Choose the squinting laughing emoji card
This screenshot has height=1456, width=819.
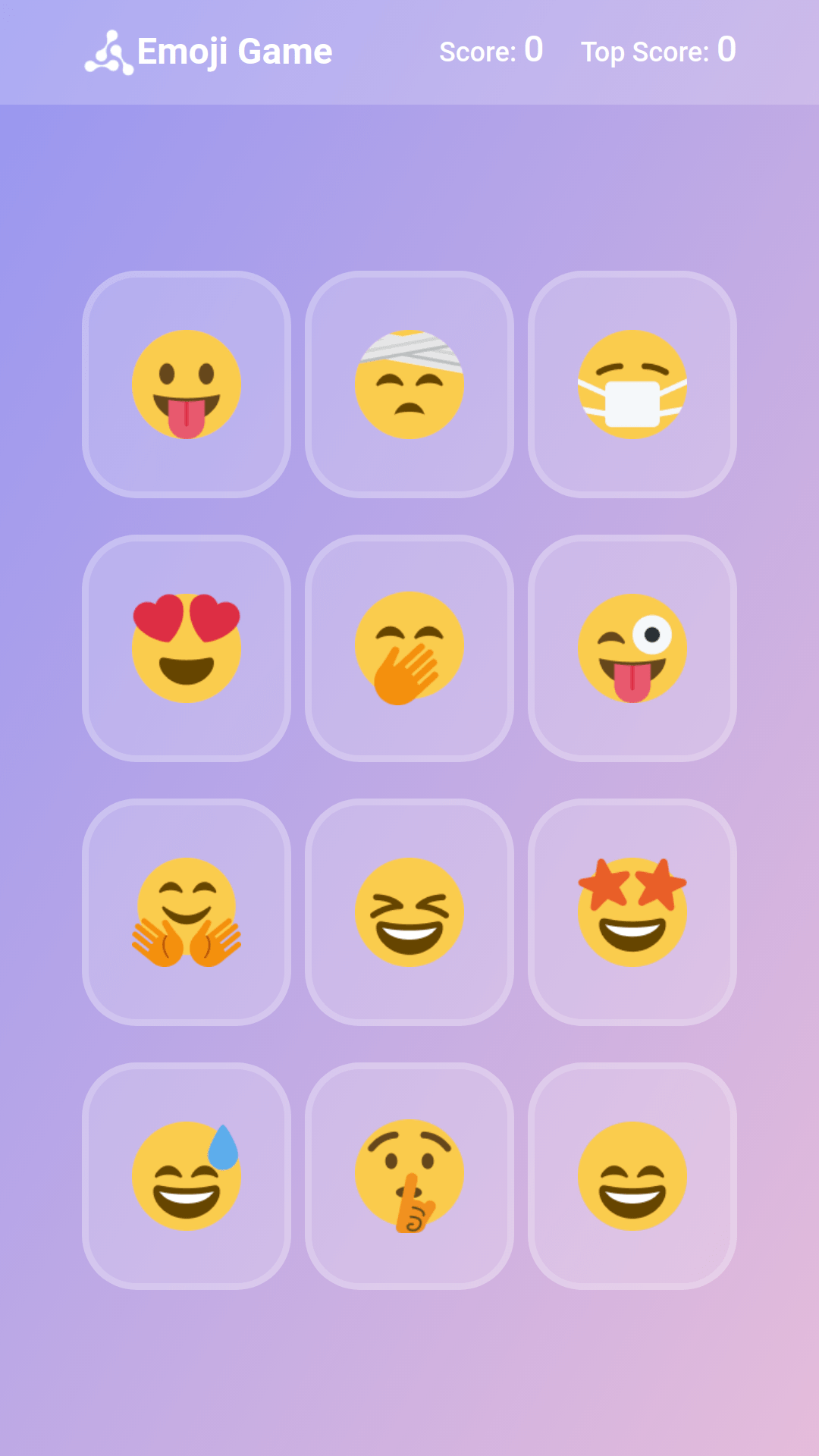(409, 912)
